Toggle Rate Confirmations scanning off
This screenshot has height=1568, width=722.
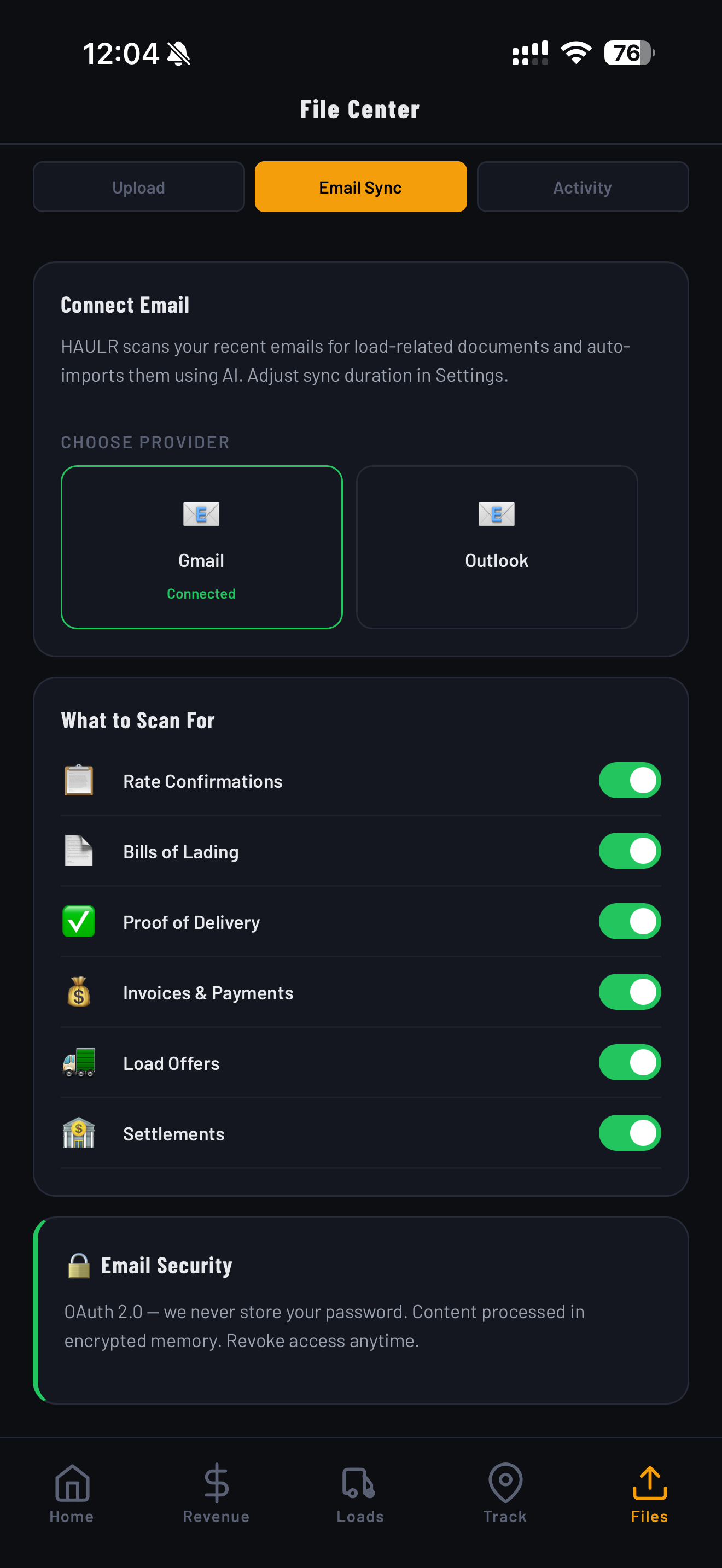coord(630,780)
